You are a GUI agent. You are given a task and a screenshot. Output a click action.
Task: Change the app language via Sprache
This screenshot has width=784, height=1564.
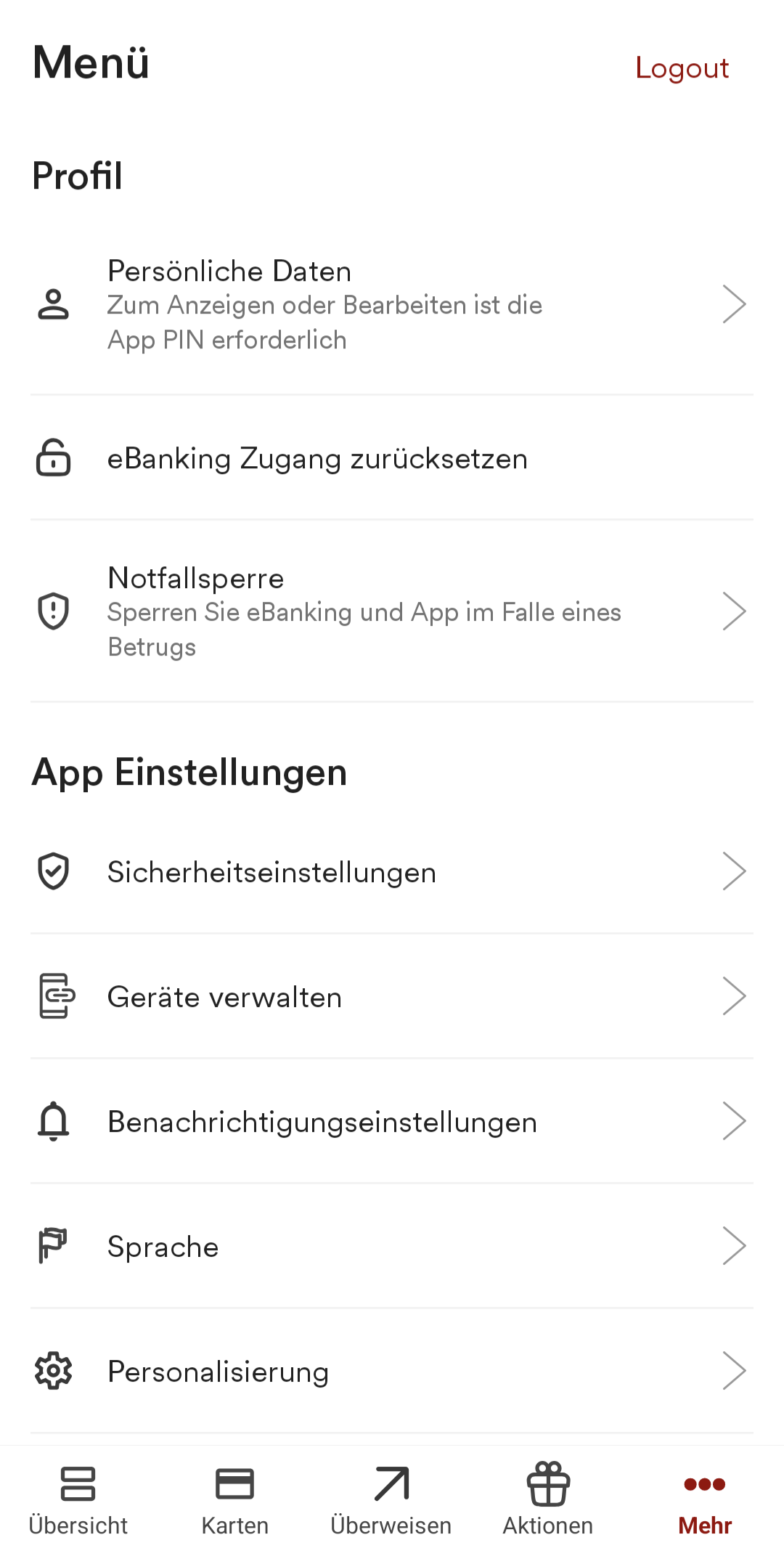pyautogui.click(x=392, y=1247)
